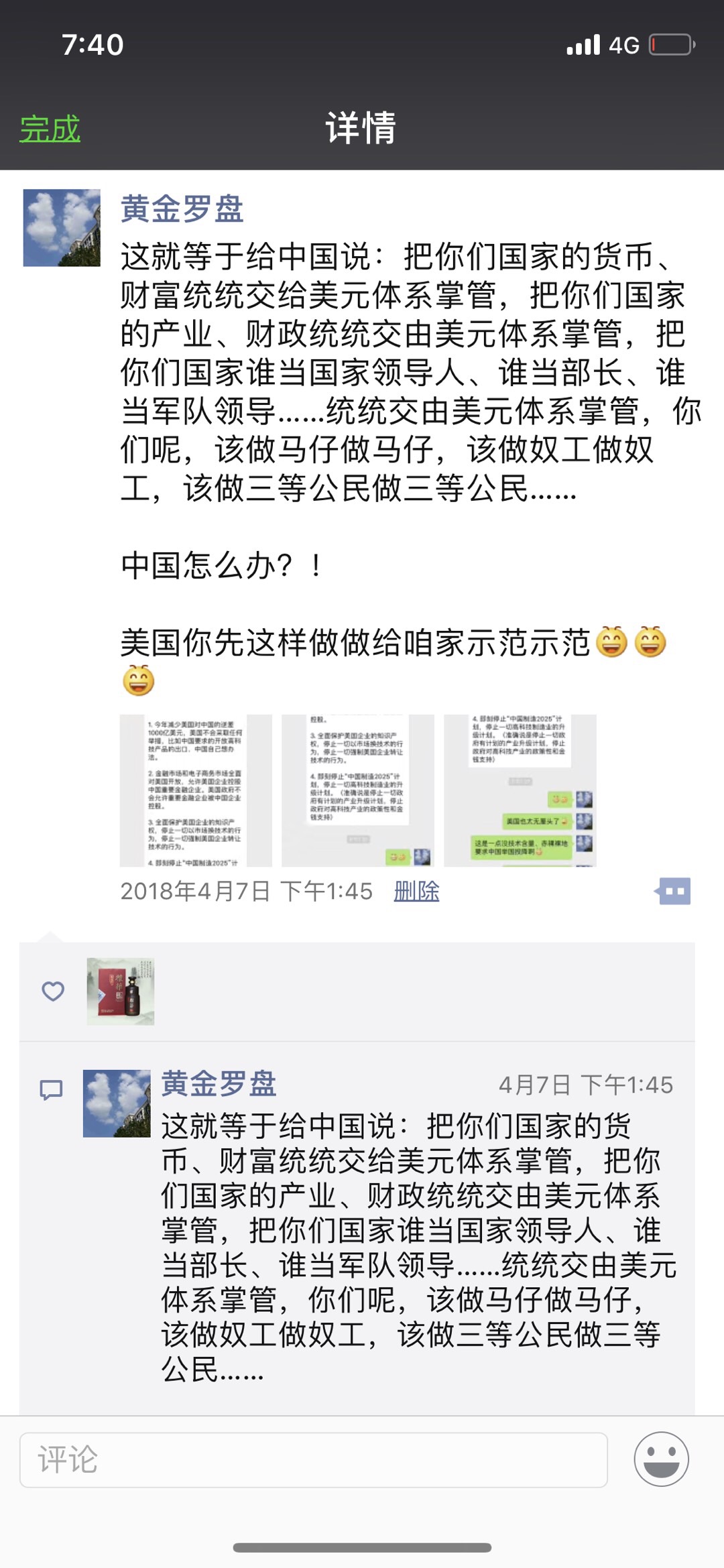Tap 删除 to delete this post
The image size is (724, 1568).
416,891
